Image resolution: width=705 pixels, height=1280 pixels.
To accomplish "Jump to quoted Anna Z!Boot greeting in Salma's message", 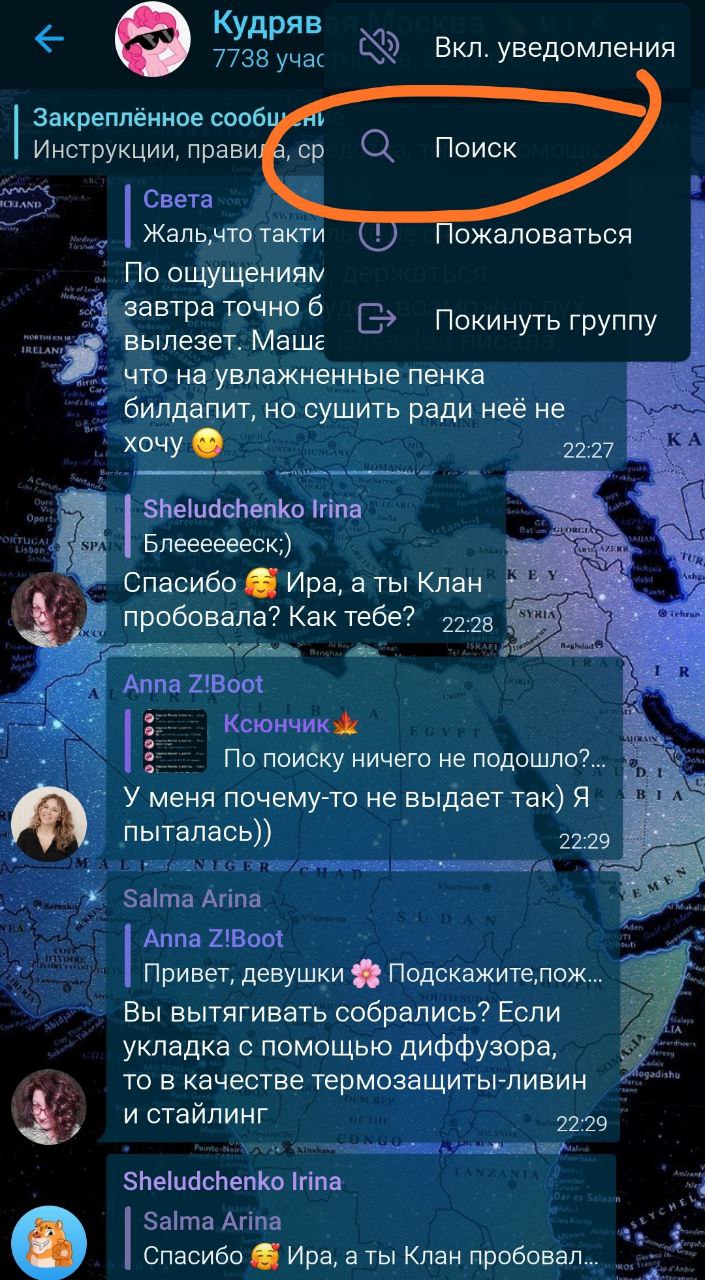I will point(370,956).
